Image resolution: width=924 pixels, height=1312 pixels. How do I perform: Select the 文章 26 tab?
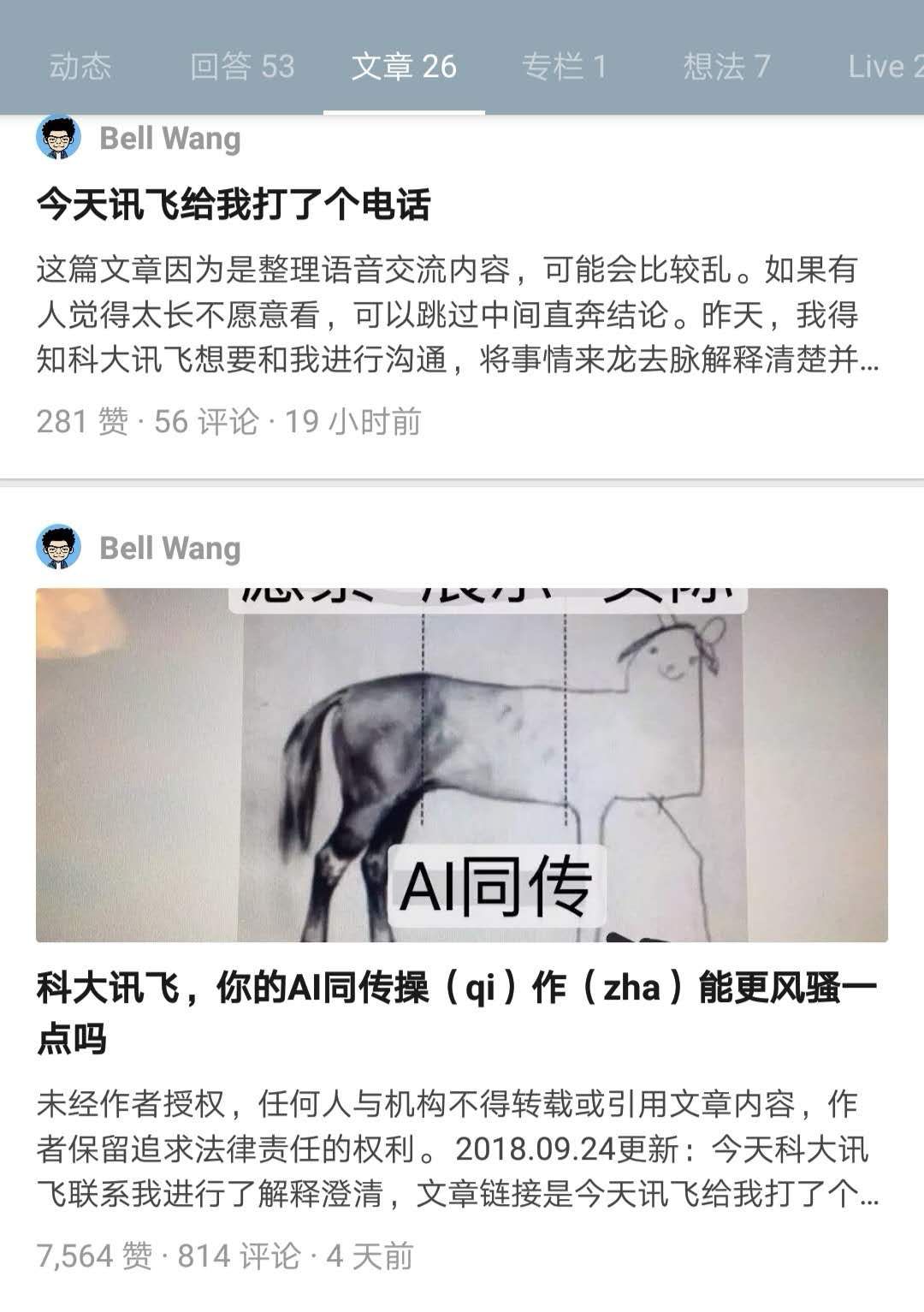coord(404,67)
